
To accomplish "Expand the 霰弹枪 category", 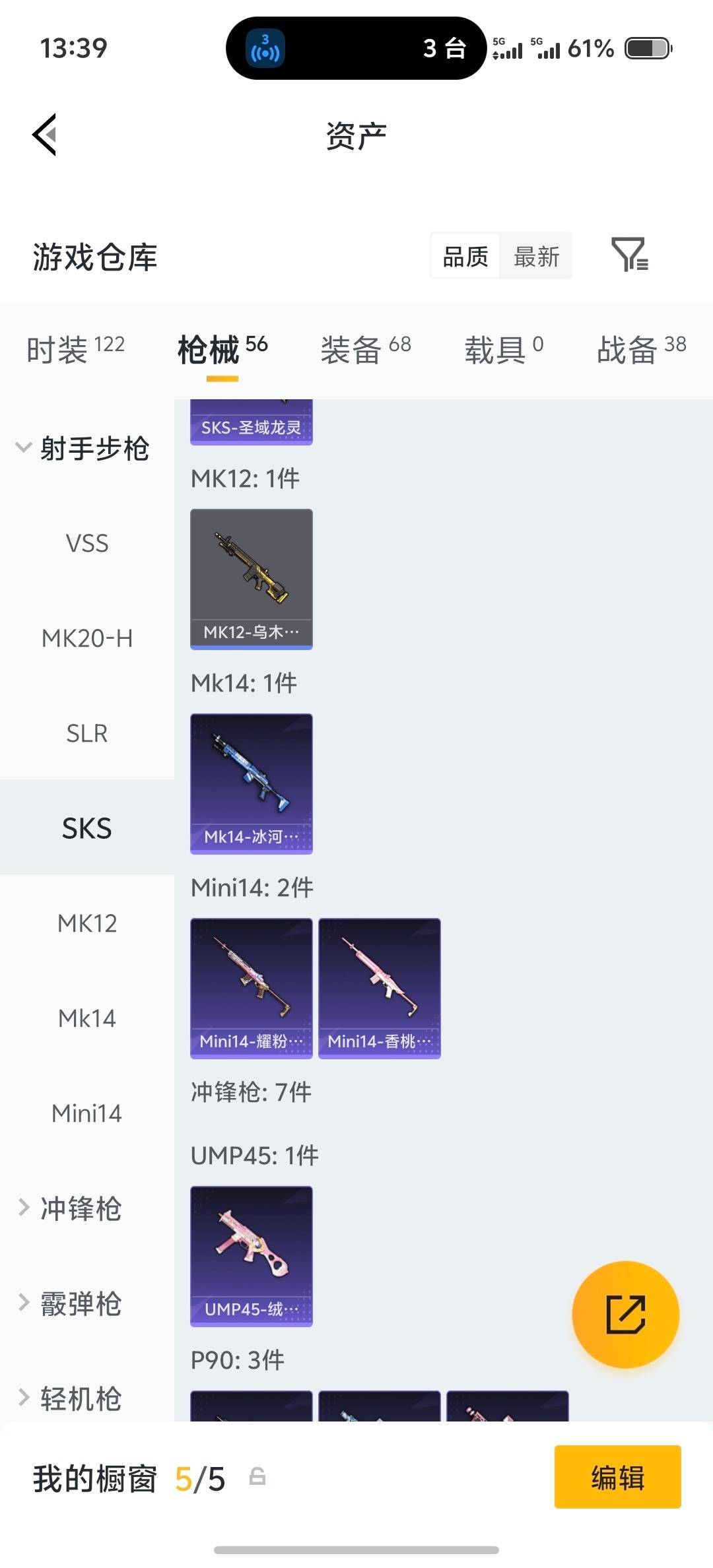I will tap(81, 1302).
